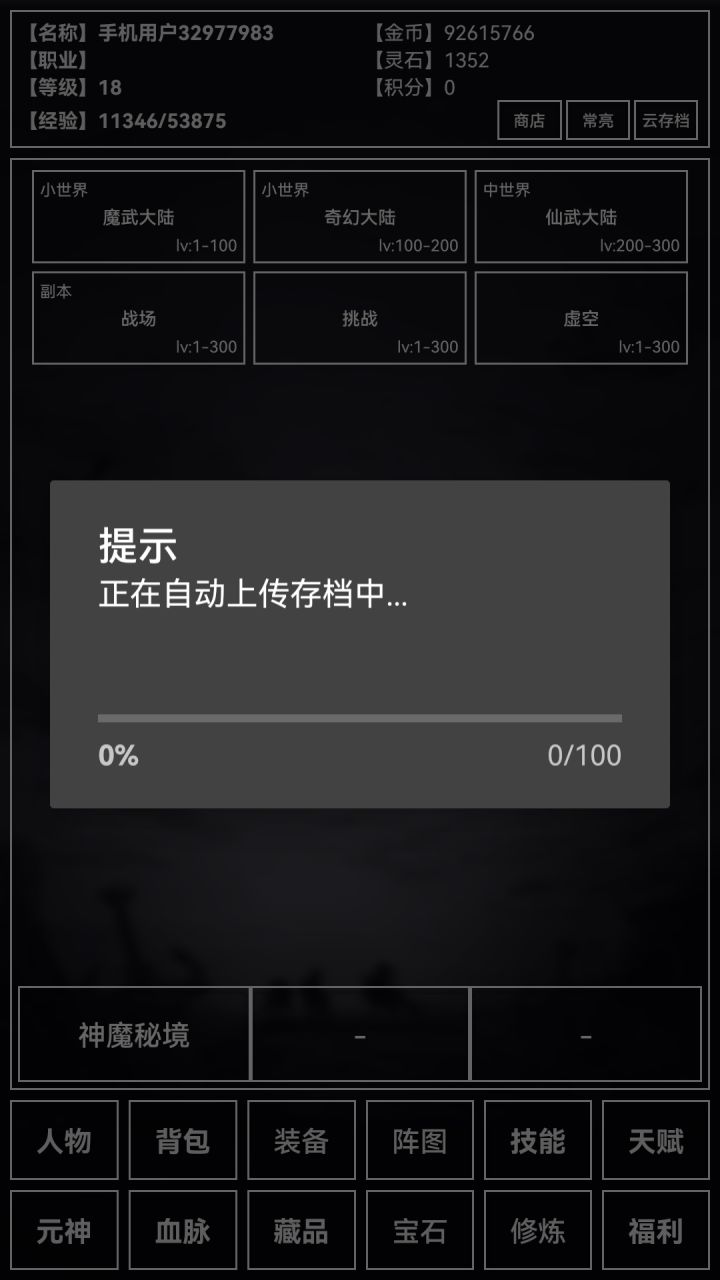The width and height of the screenshot is (720, 1280).
Task: Open the 背包 inventory
Action: point(182,1140)
